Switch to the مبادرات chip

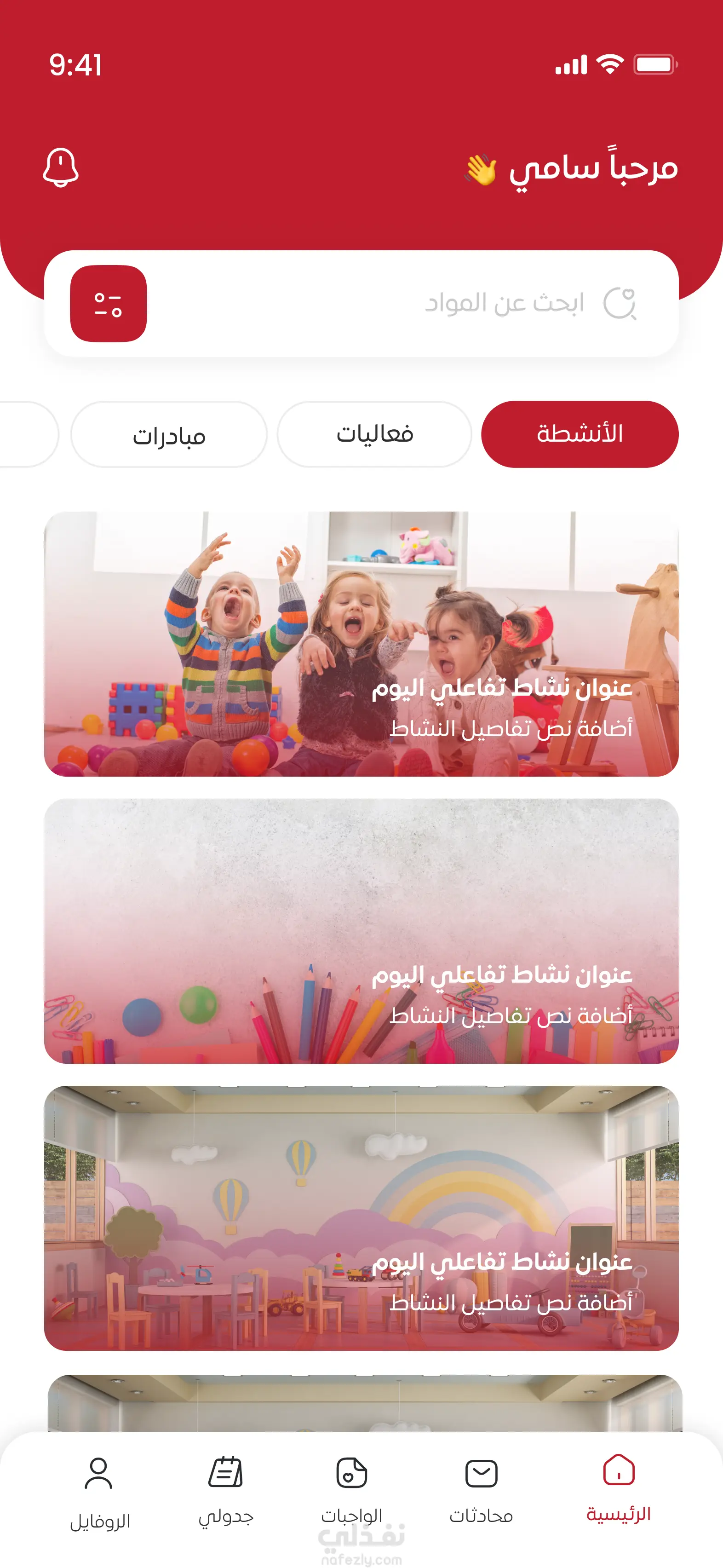(x=169, y=435)
